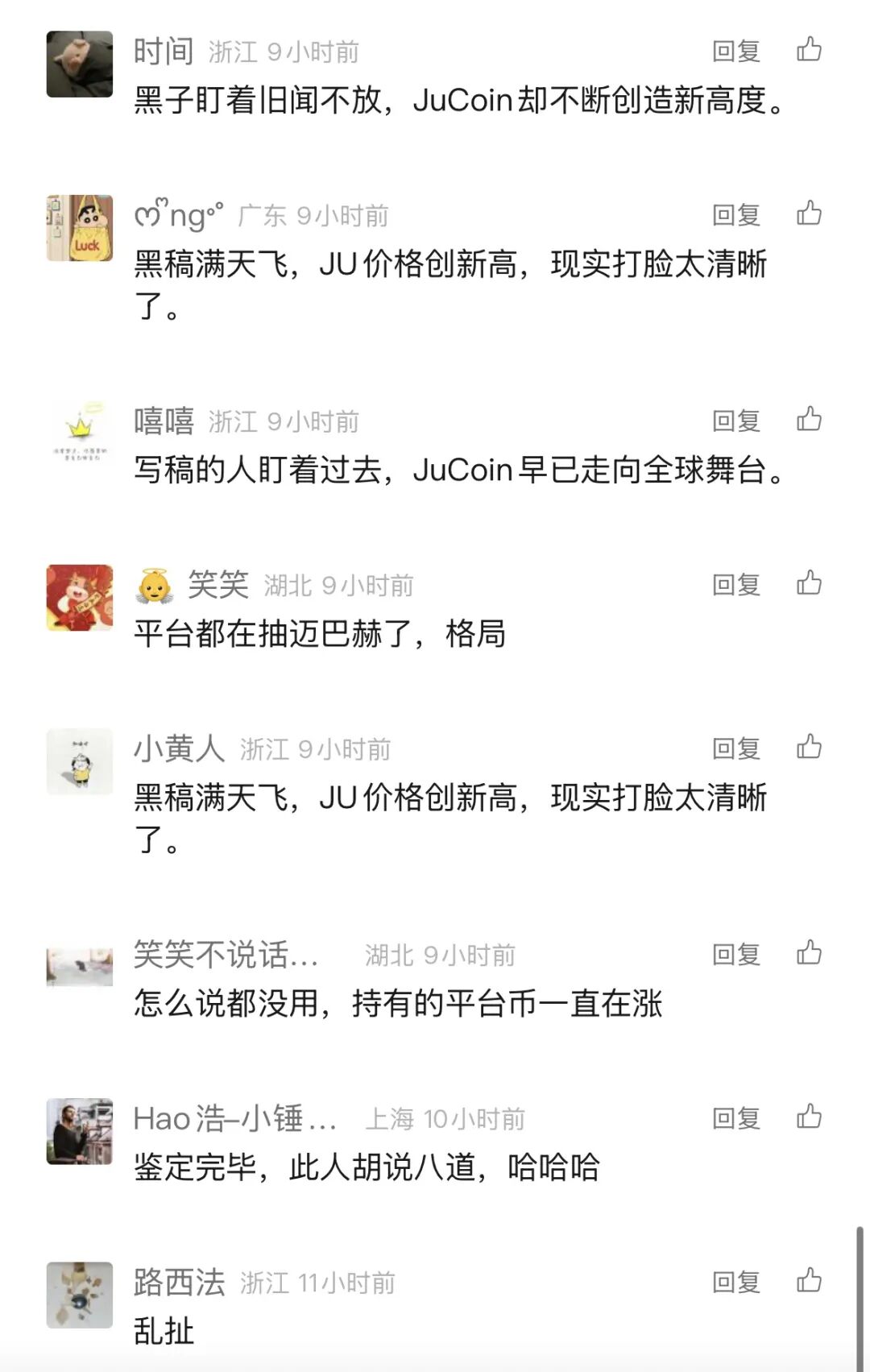Like the comment by 时间
This screenshot has height=1372, width=870.
pos(809,50)
